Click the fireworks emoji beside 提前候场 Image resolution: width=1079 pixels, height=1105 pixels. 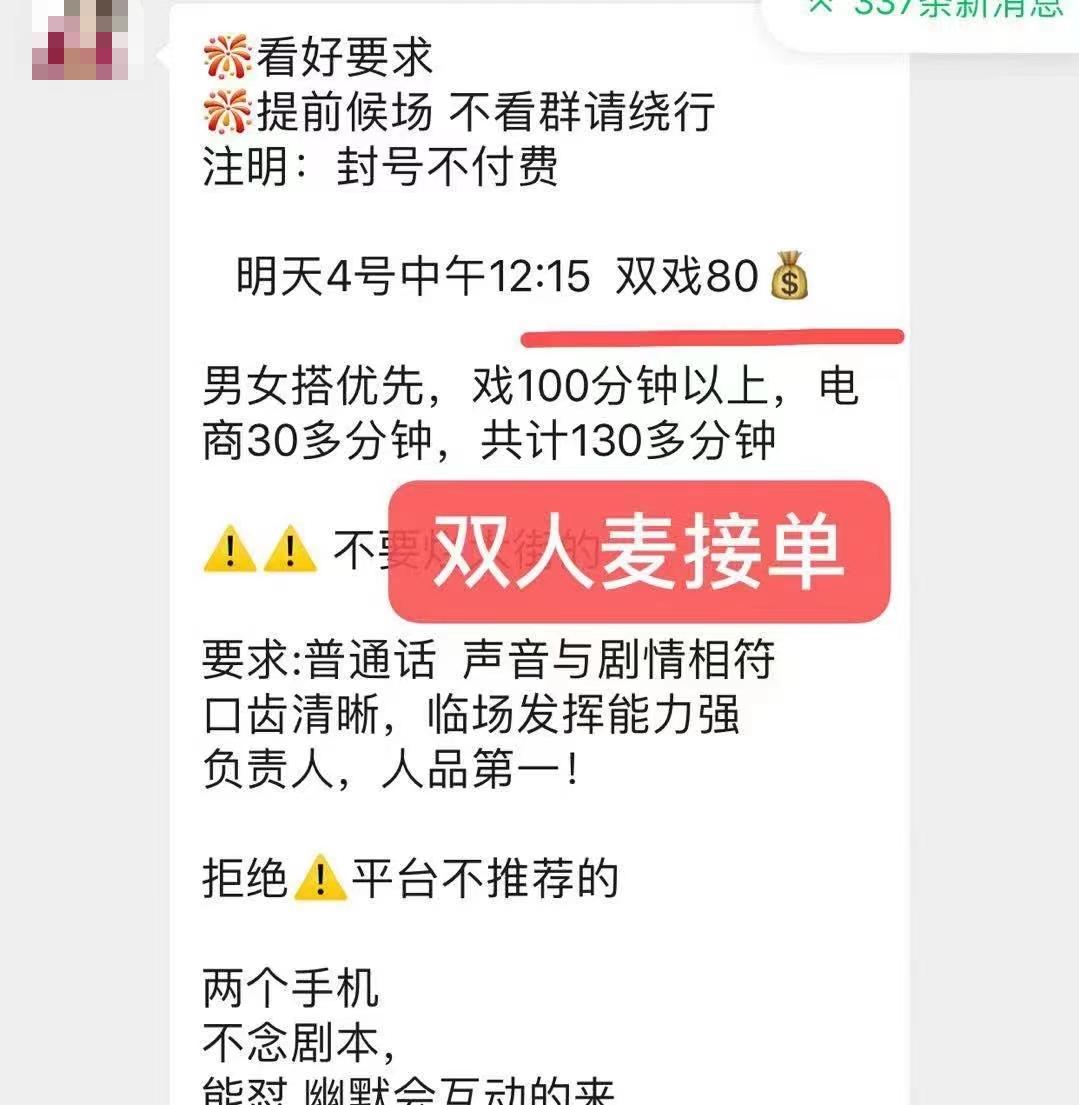point(230,112)
